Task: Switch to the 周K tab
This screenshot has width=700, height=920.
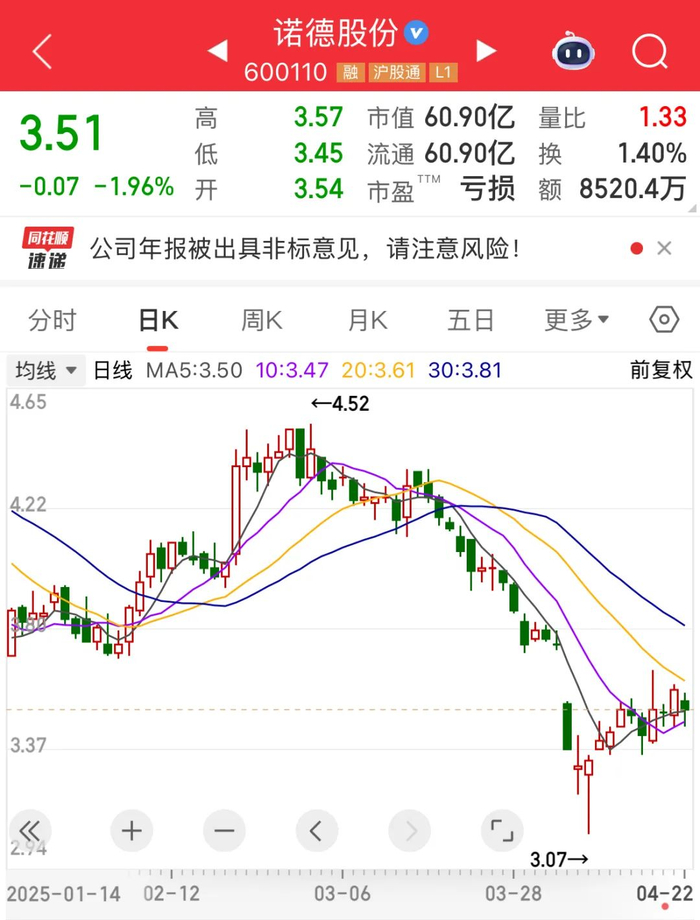Action: coord(262,320)
